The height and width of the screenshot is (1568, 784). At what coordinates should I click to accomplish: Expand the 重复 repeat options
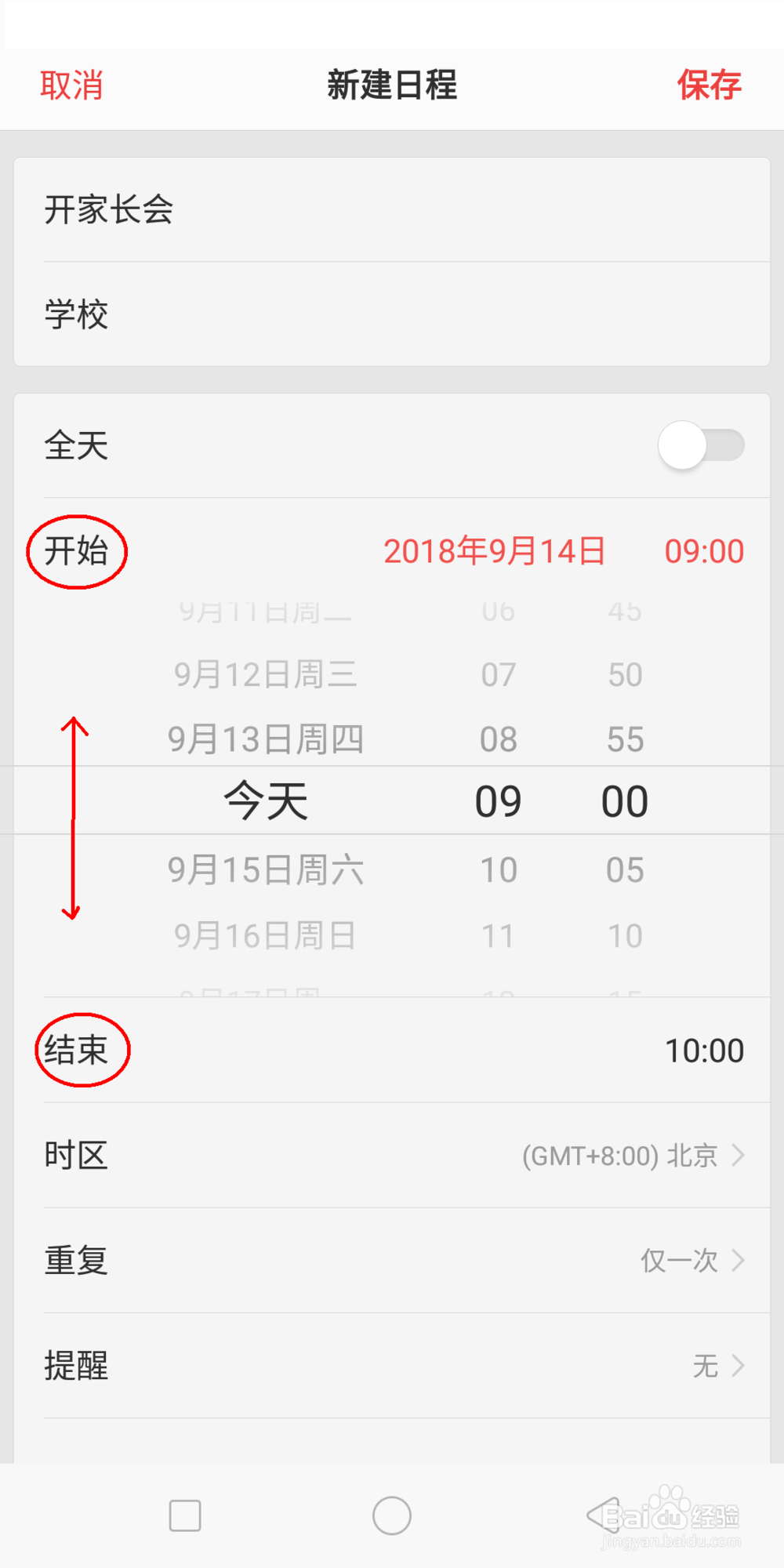pos(737,1261)
